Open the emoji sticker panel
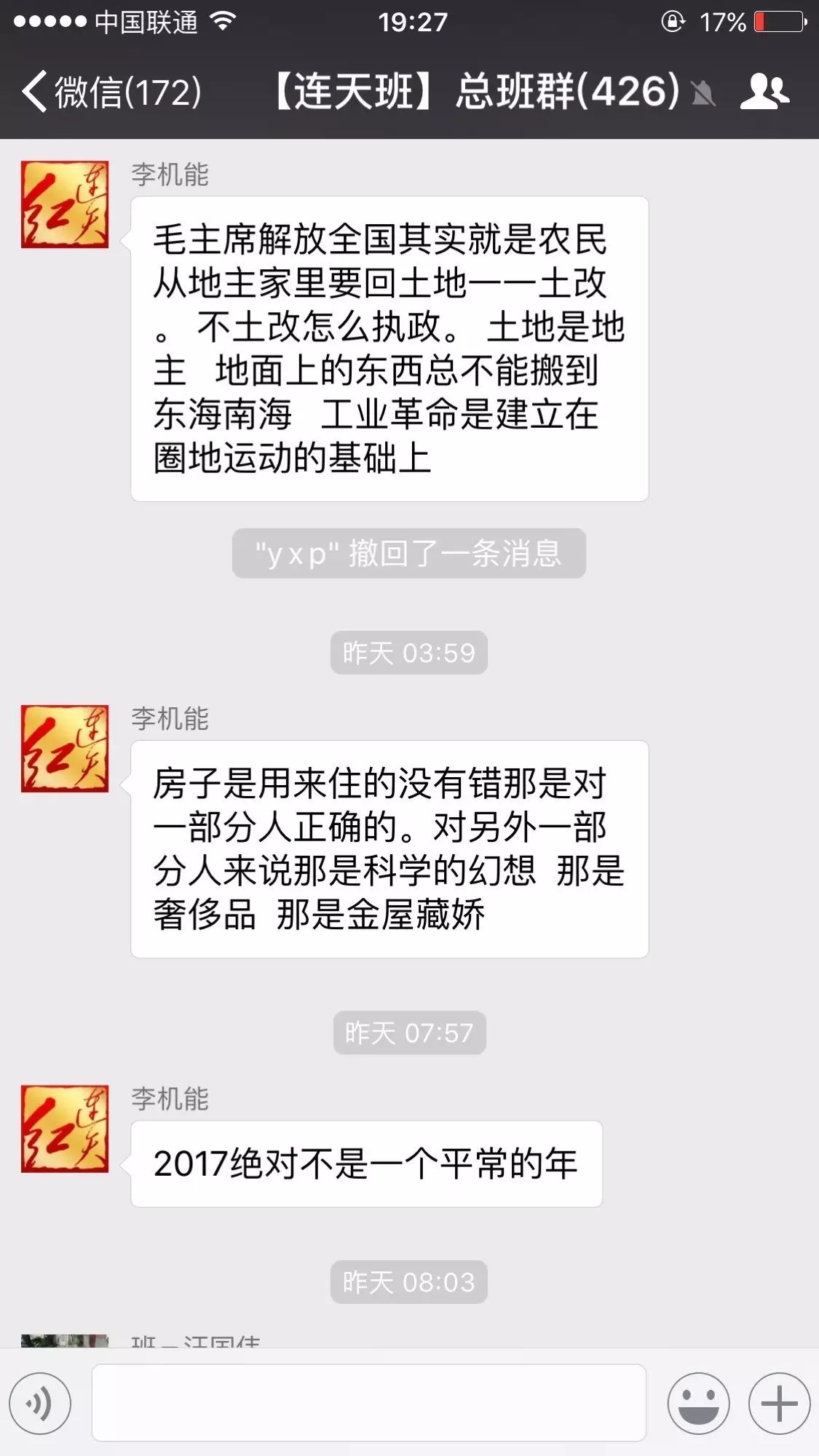The image size is (819, 1456). pos(698,1404)
